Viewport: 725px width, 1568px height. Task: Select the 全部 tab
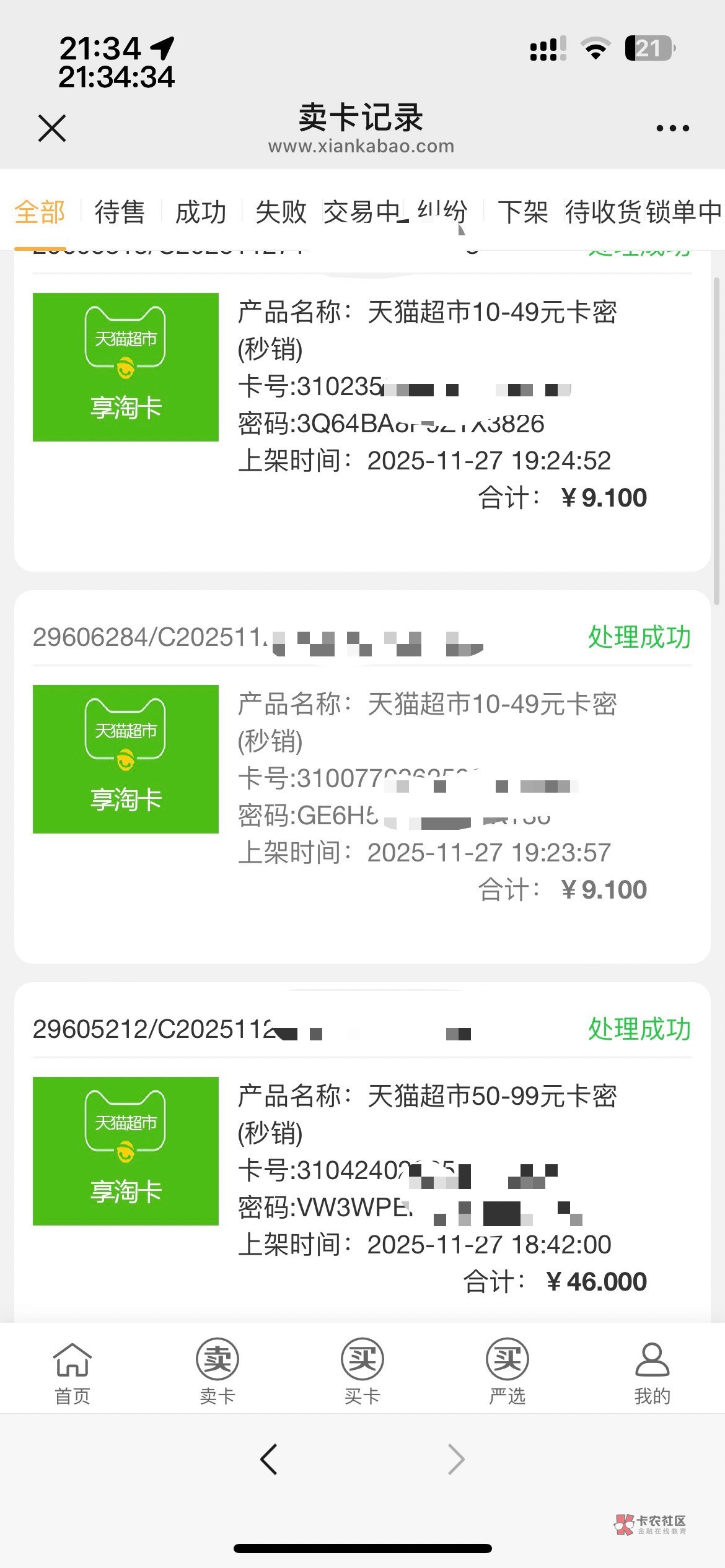[x=40, y=212]
